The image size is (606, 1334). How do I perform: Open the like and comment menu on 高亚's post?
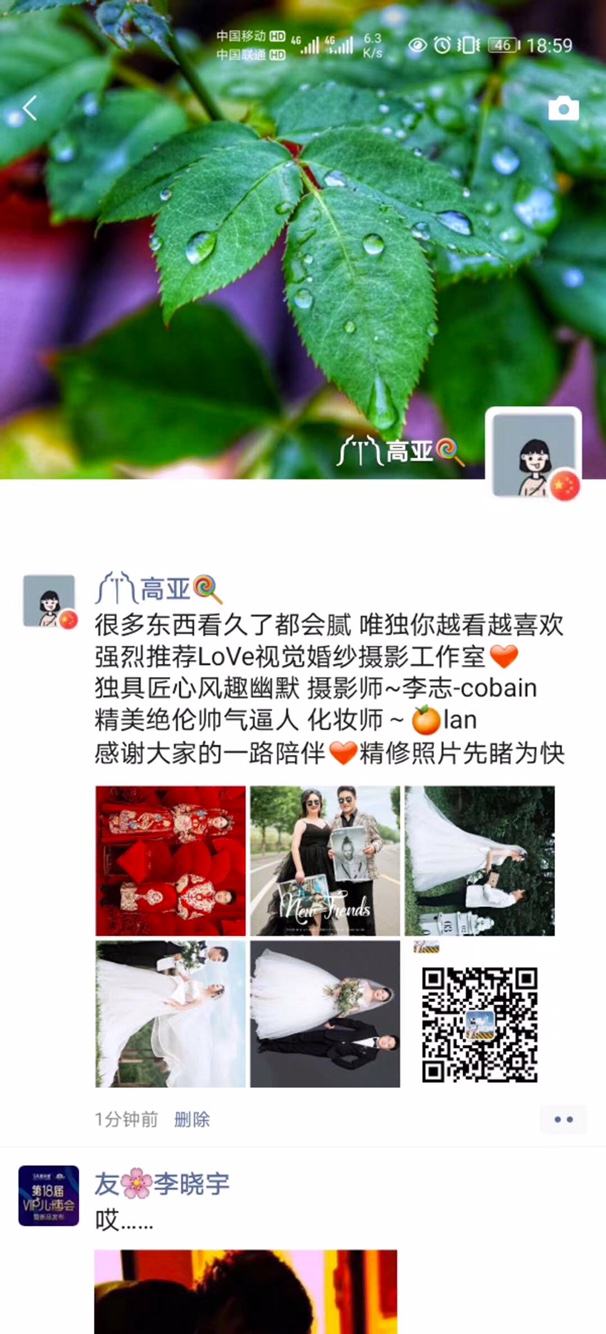coord(563,1119)
